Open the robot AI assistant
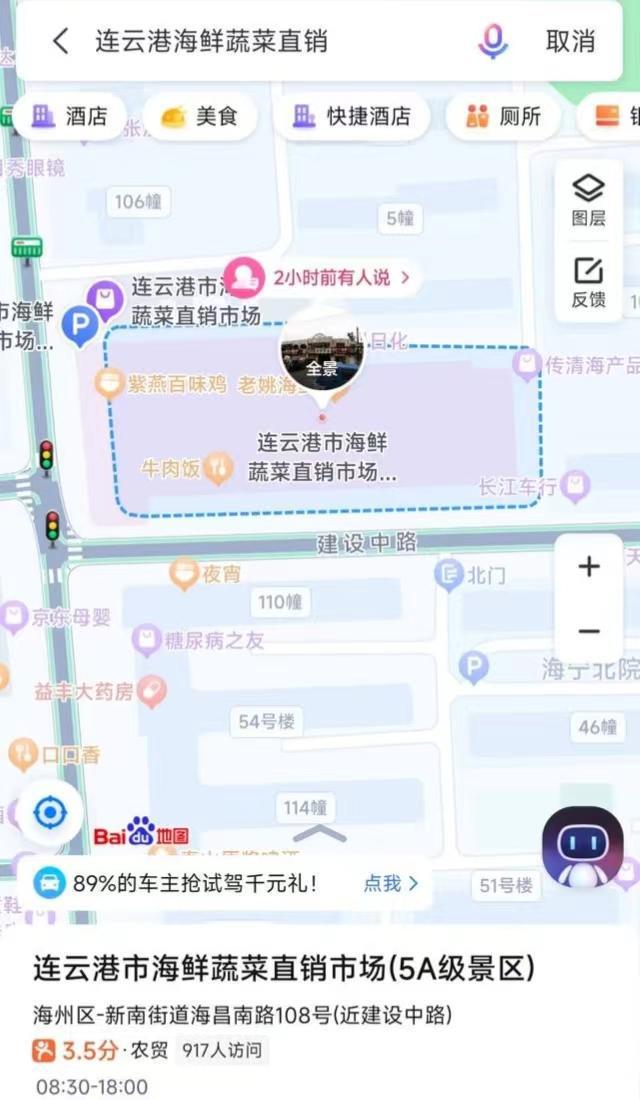This screenshot has height=1100, width=640. click(582, 848)
